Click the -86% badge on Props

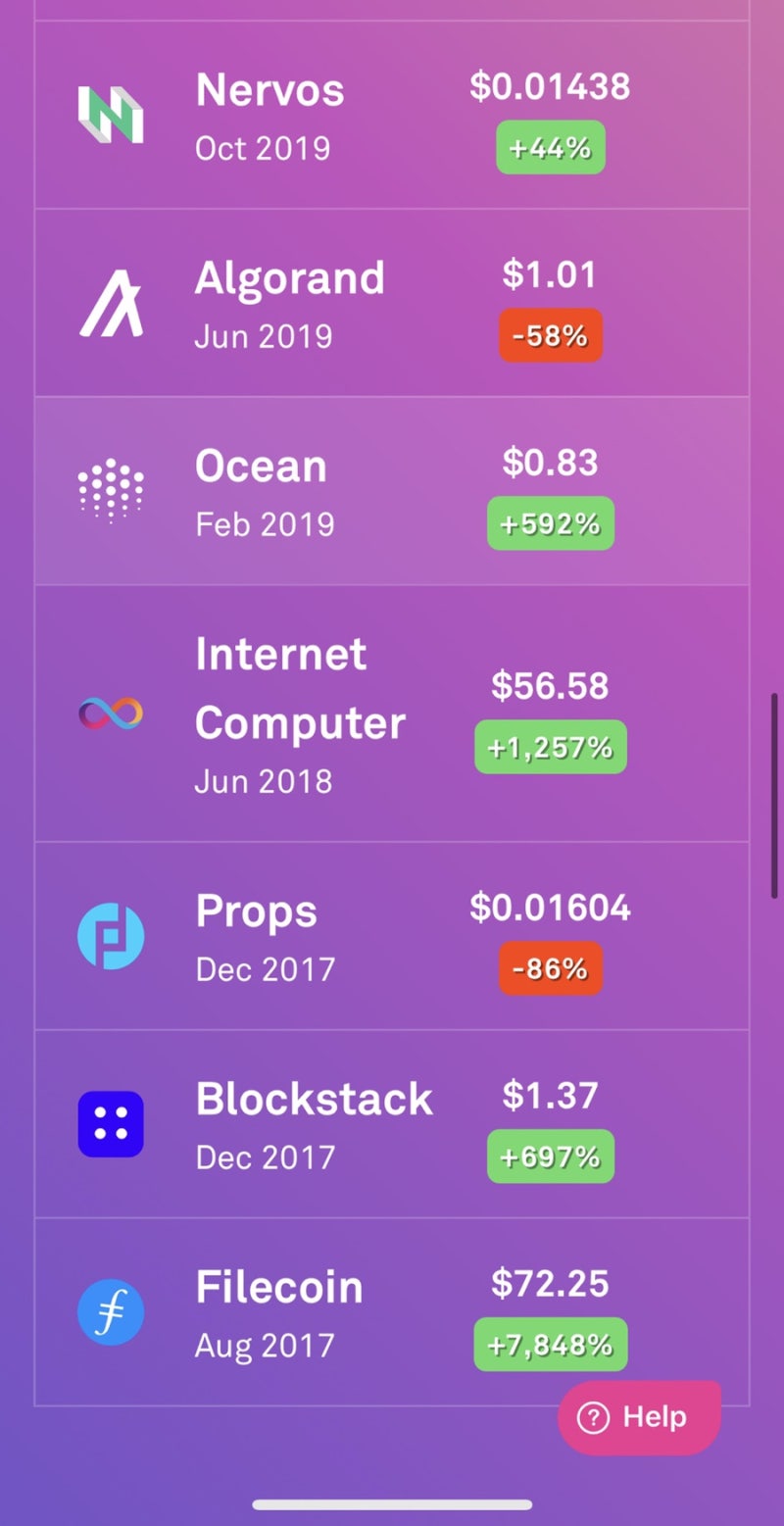click(x=550, y=968)
